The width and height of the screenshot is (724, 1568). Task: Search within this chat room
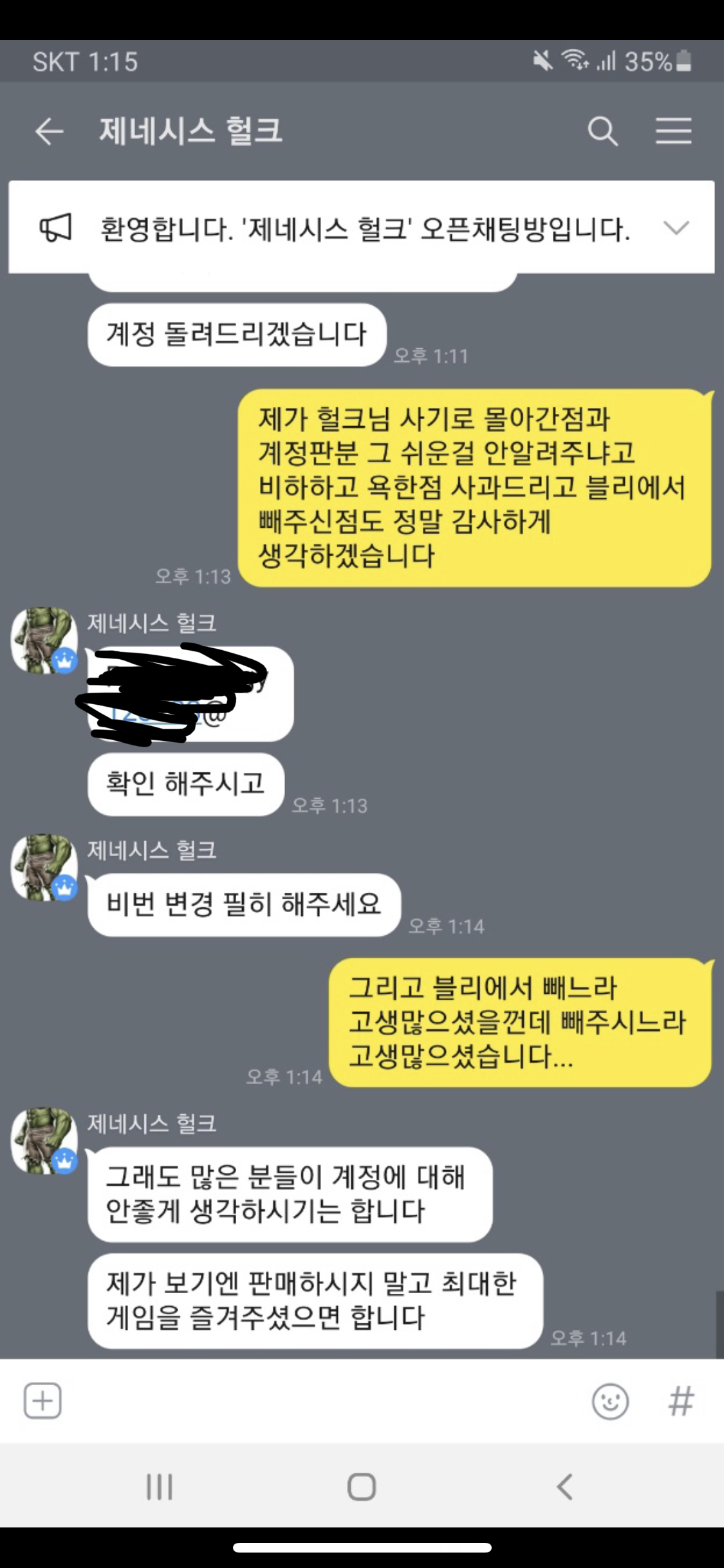pyautogui.click(x=602, y=131)
